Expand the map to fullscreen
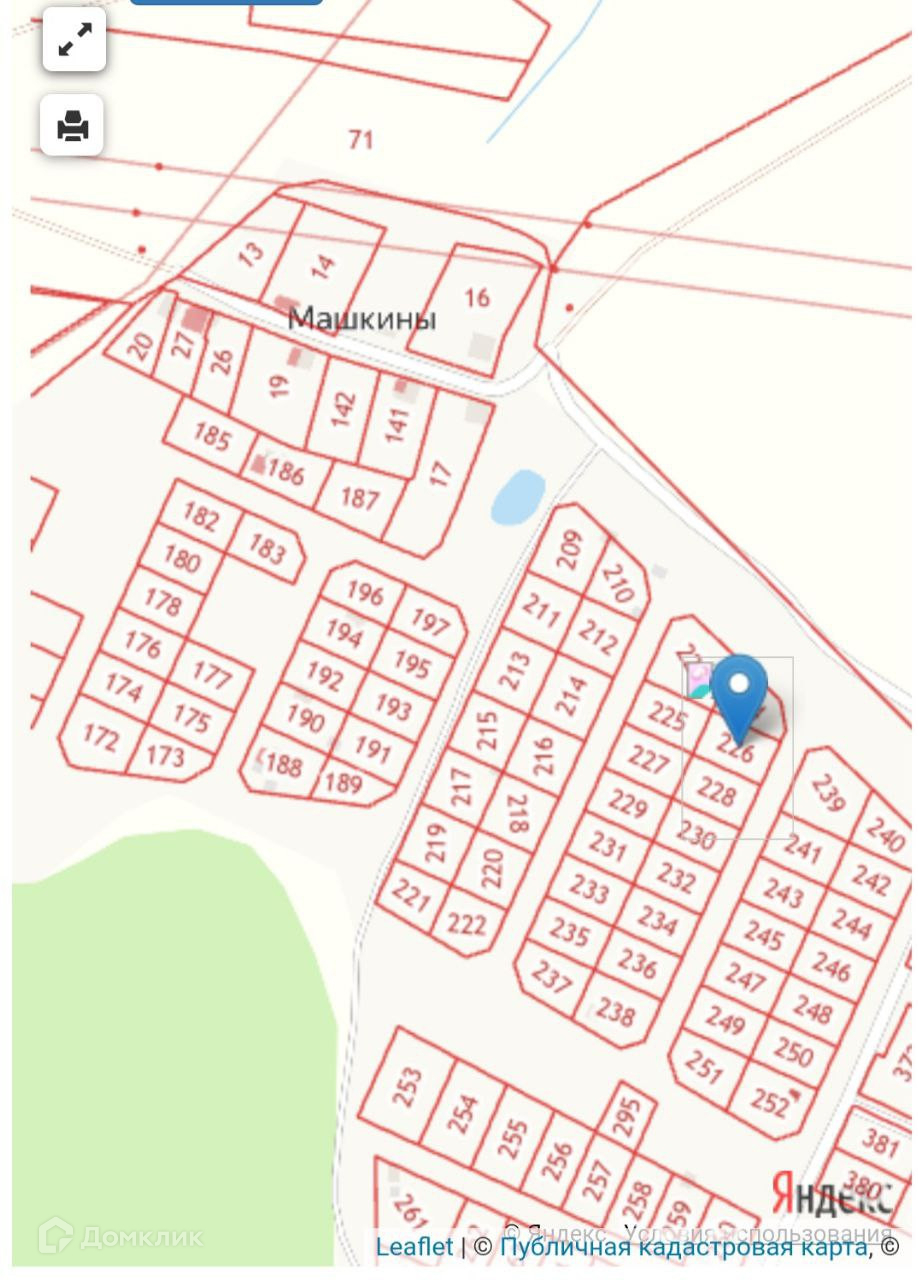918x1280 pixels. tap(74, 40)
